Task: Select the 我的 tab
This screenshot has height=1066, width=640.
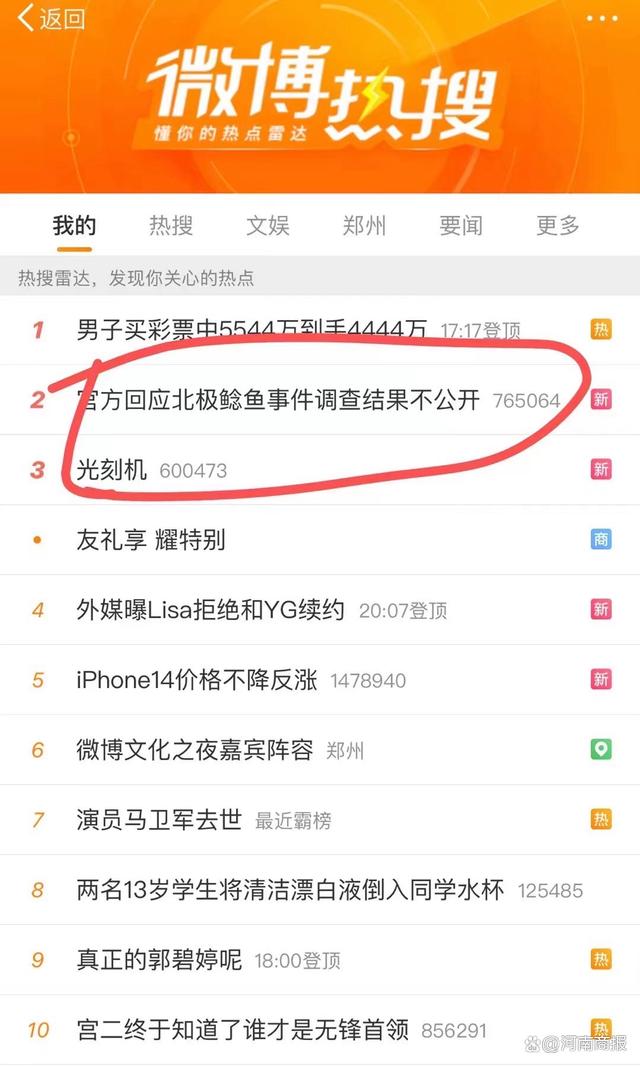Action: pos(74,225)
